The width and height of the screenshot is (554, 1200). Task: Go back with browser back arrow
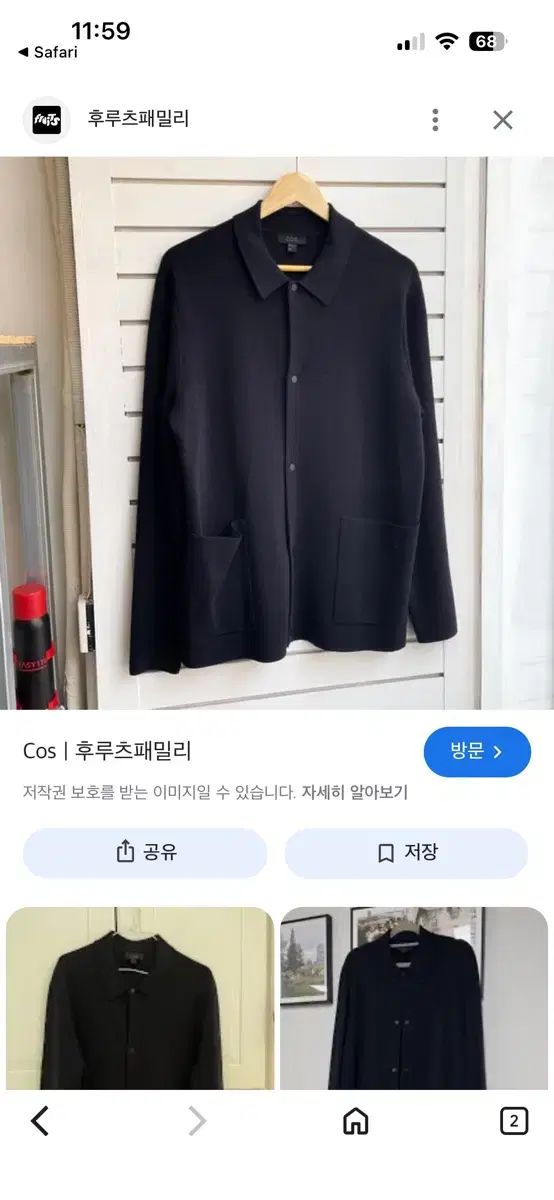(x=40, y=1122)
